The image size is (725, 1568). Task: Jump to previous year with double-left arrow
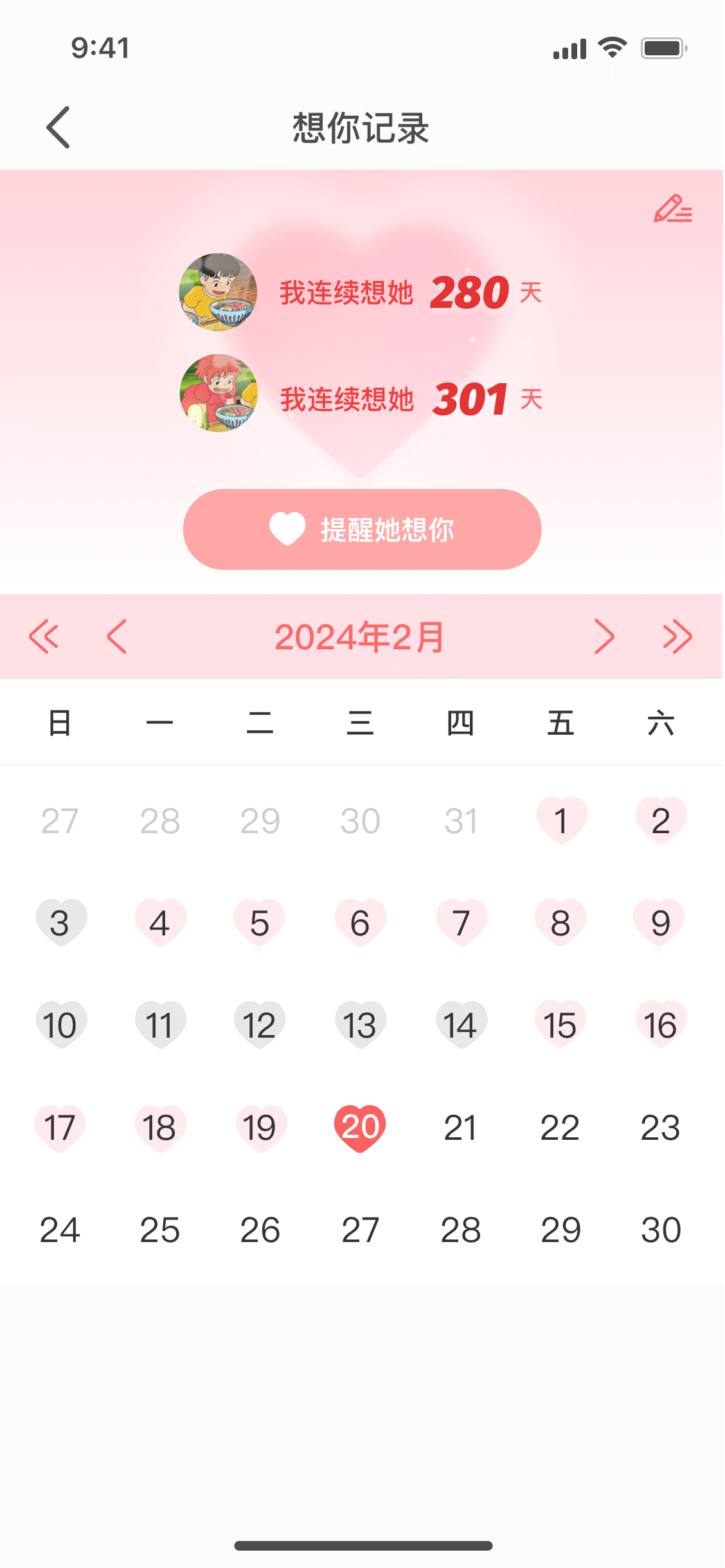44,636
